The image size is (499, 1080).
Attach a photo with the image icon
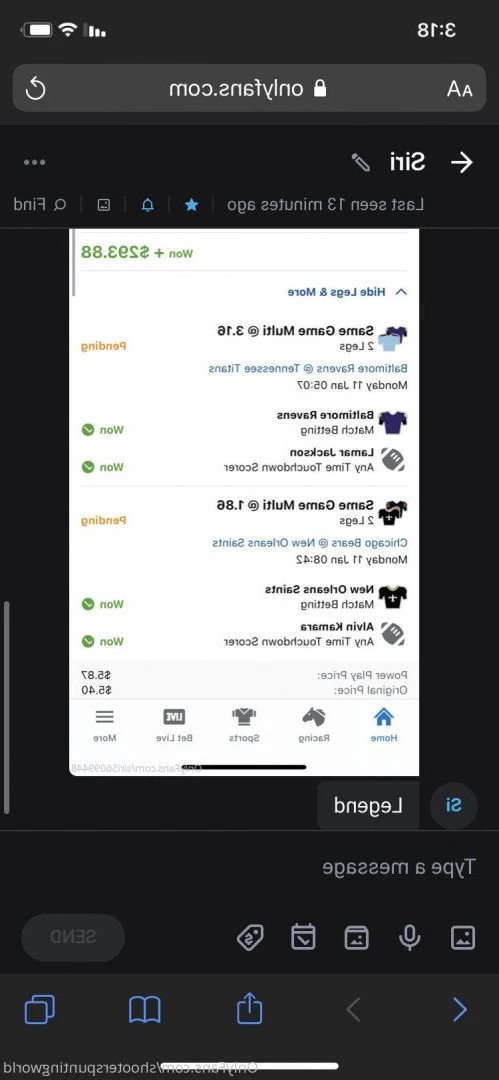point(463,937)
